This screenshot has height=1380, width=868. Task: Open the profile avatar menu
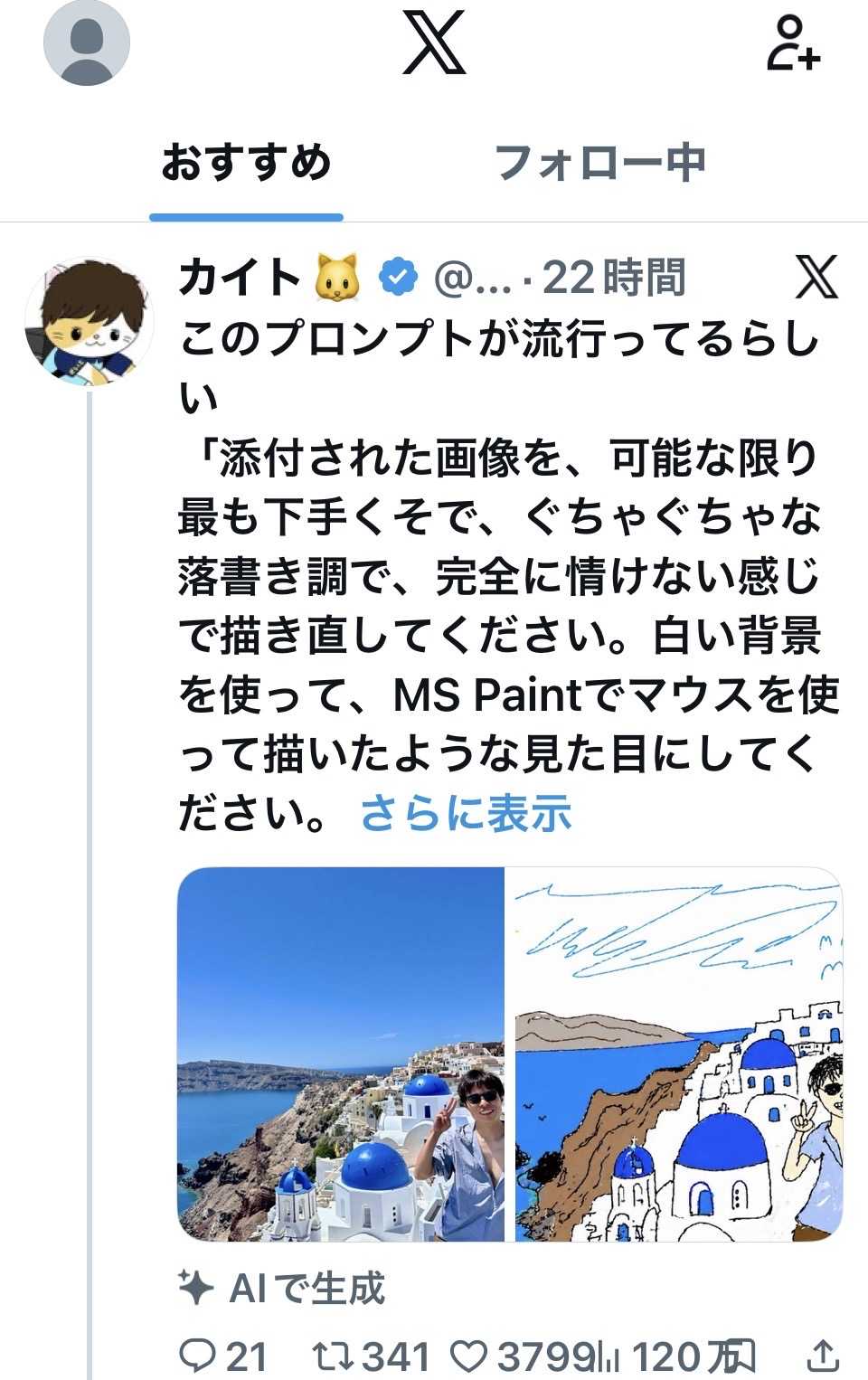[x=87, y=43]
